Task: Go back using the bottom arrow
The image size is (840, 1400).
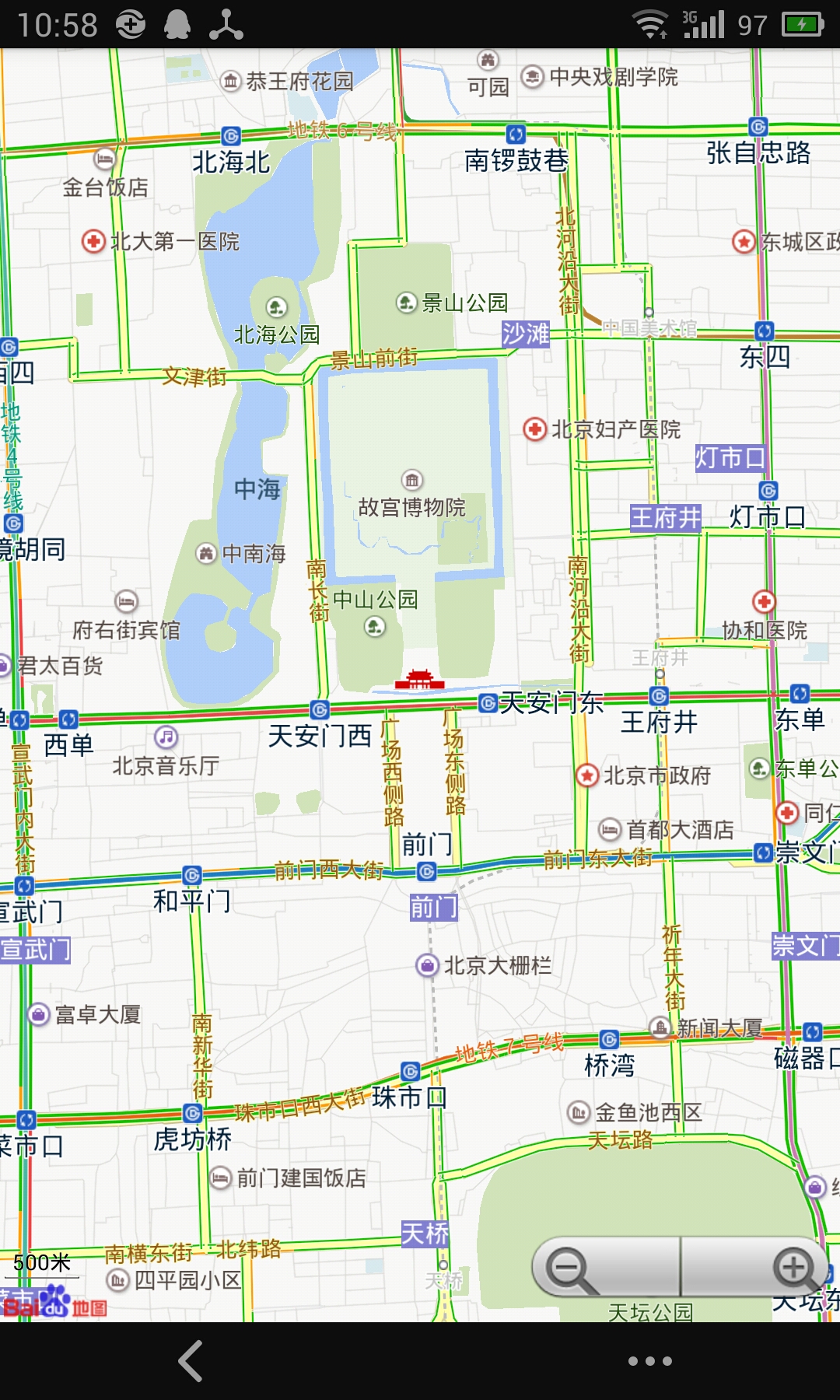Action: click(191, 1360)
